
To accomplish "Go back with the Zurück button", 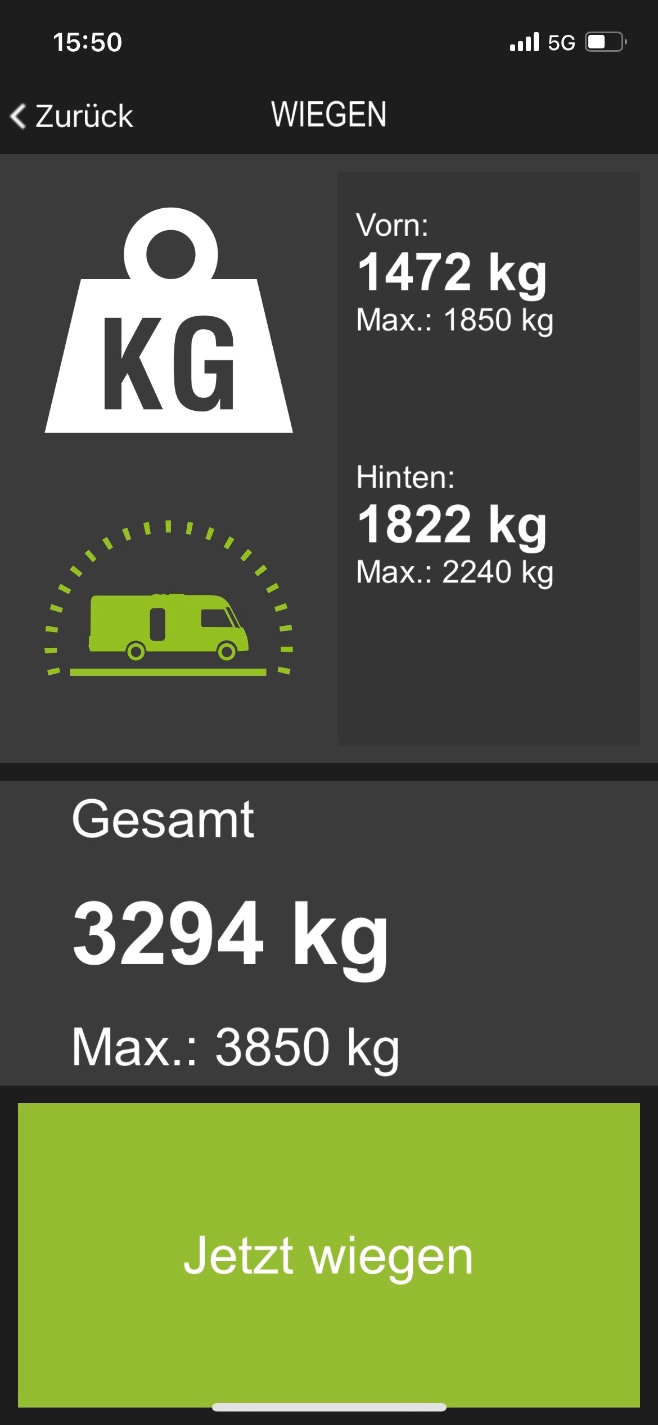I will [72, 116].
